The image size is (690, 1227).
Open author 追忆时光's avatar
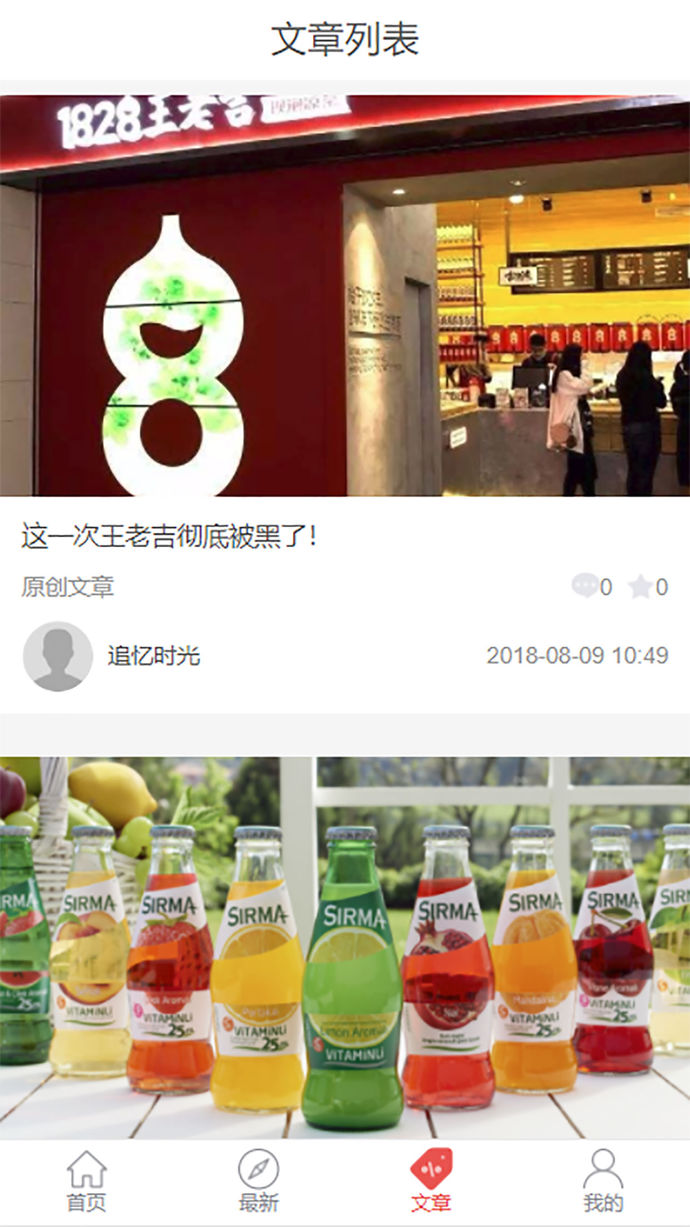[x=58, y=656]
